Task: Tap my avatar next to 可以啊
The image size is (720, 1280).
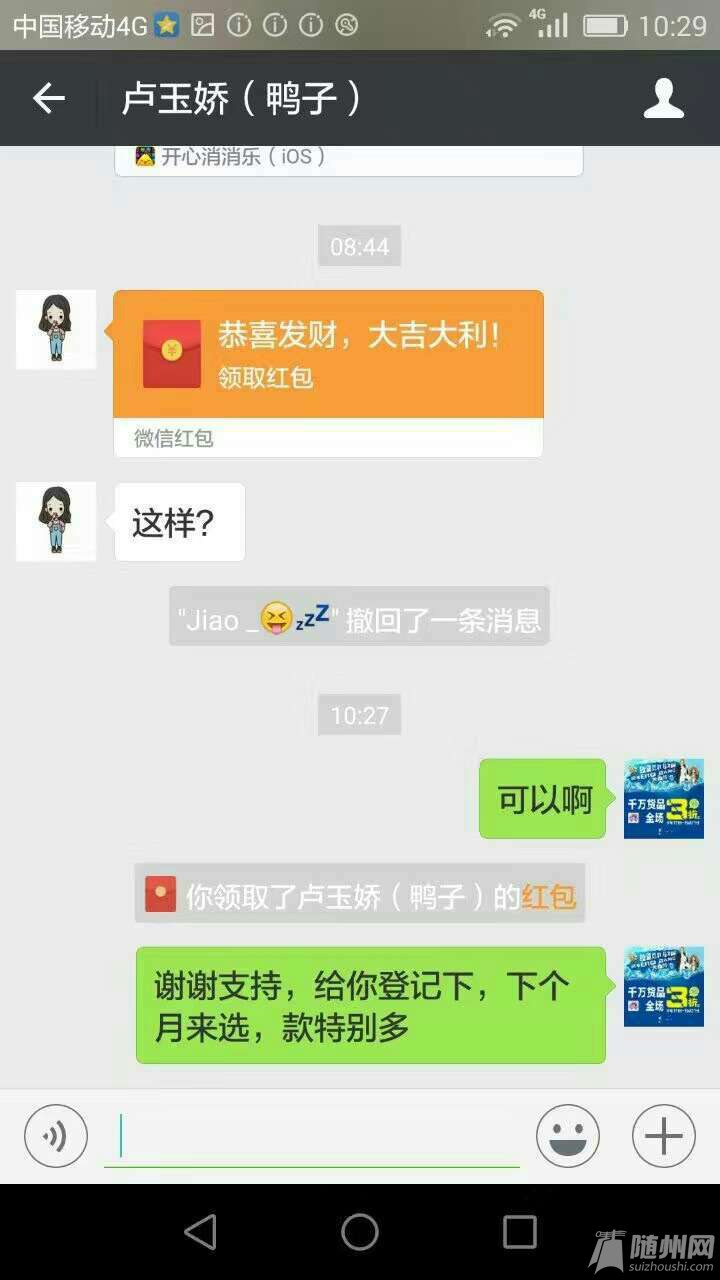Action: (x=664, y=798)
